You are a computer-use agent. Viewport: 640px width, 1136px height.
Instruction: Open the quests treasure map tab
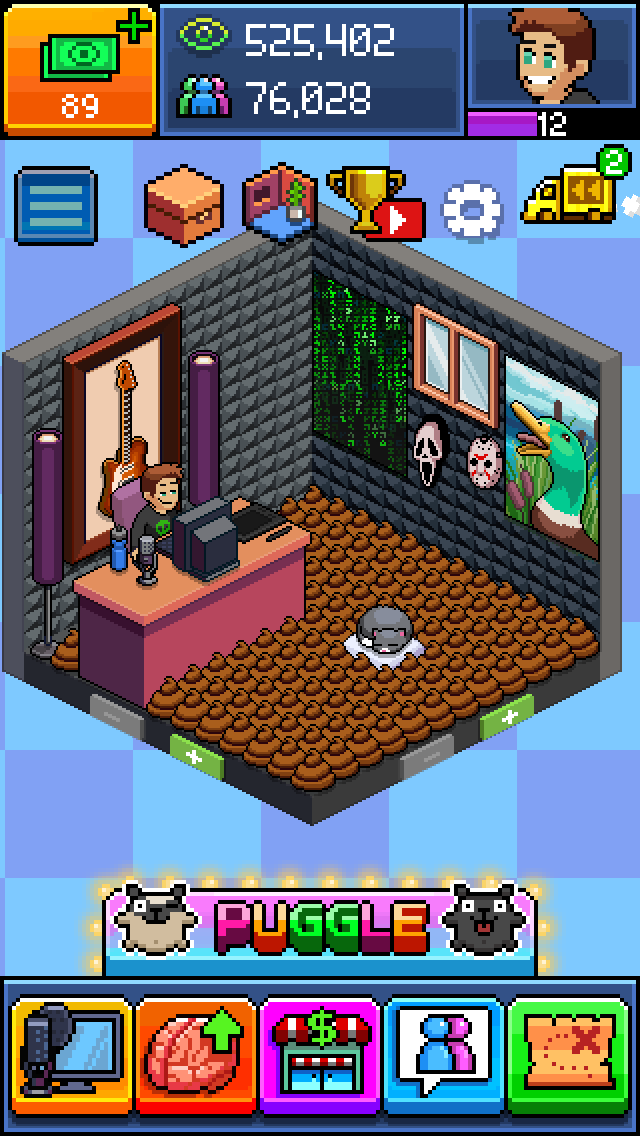pyautogui.click(x=570, y=1053)
